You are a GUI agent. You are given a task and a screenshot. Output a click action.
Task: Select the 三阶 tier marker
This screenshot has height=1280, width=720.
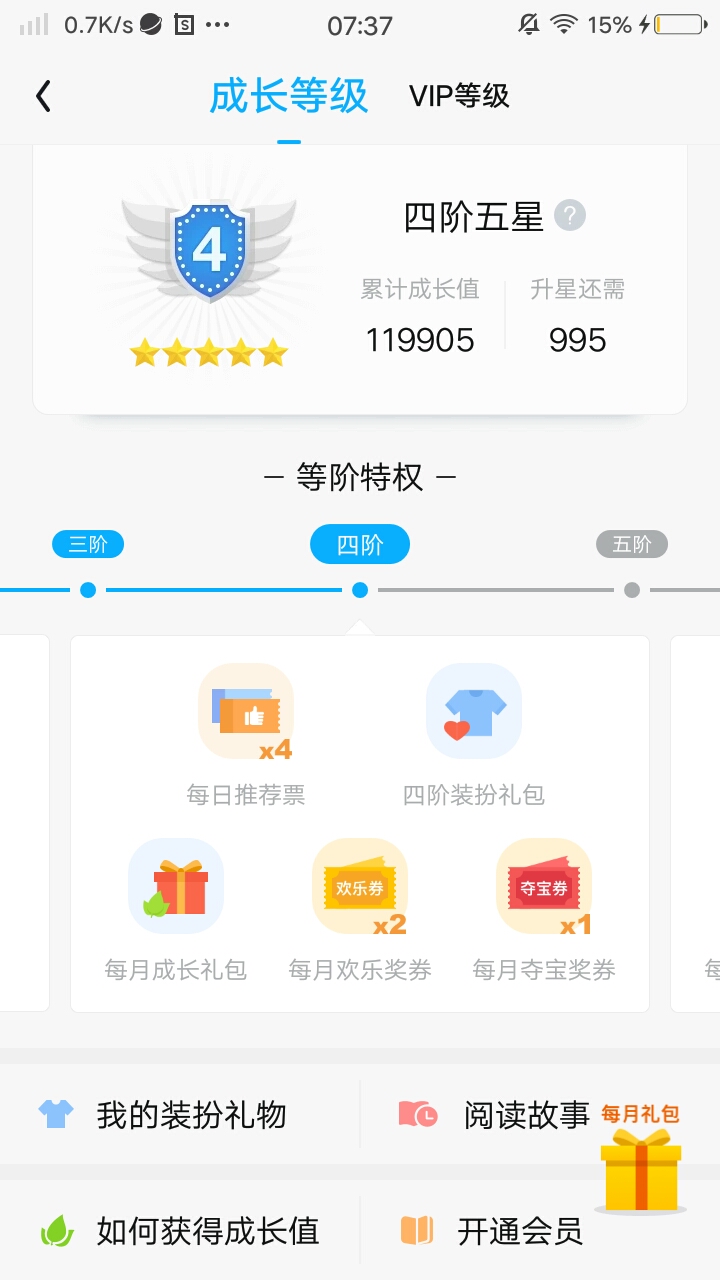[88, 544]
